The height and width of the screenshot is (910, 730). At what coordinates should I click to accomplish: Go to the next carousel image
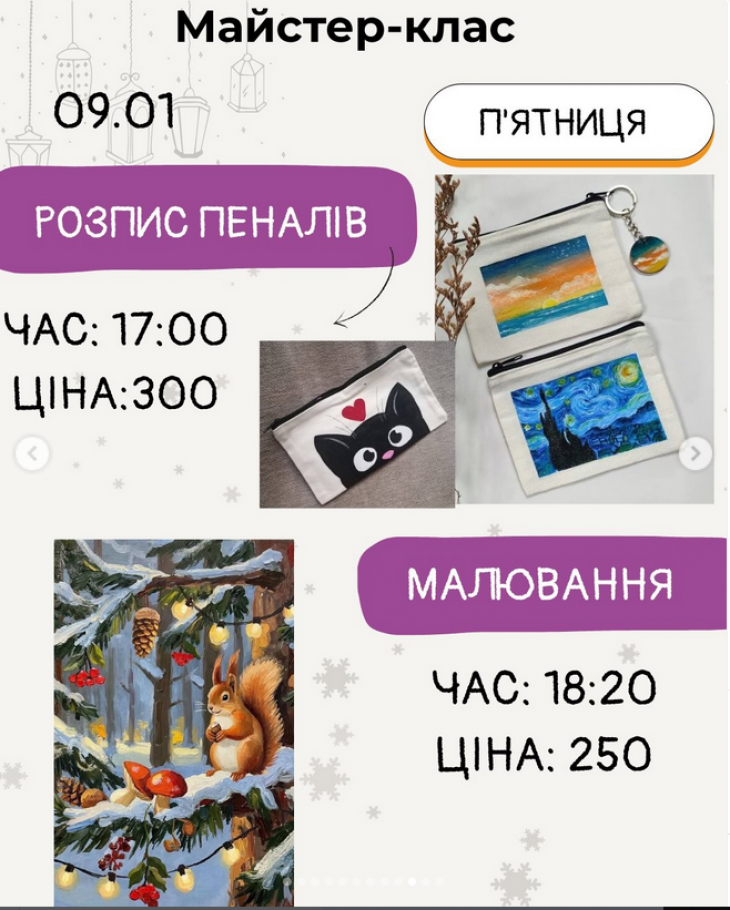click(x=695, y=454)
